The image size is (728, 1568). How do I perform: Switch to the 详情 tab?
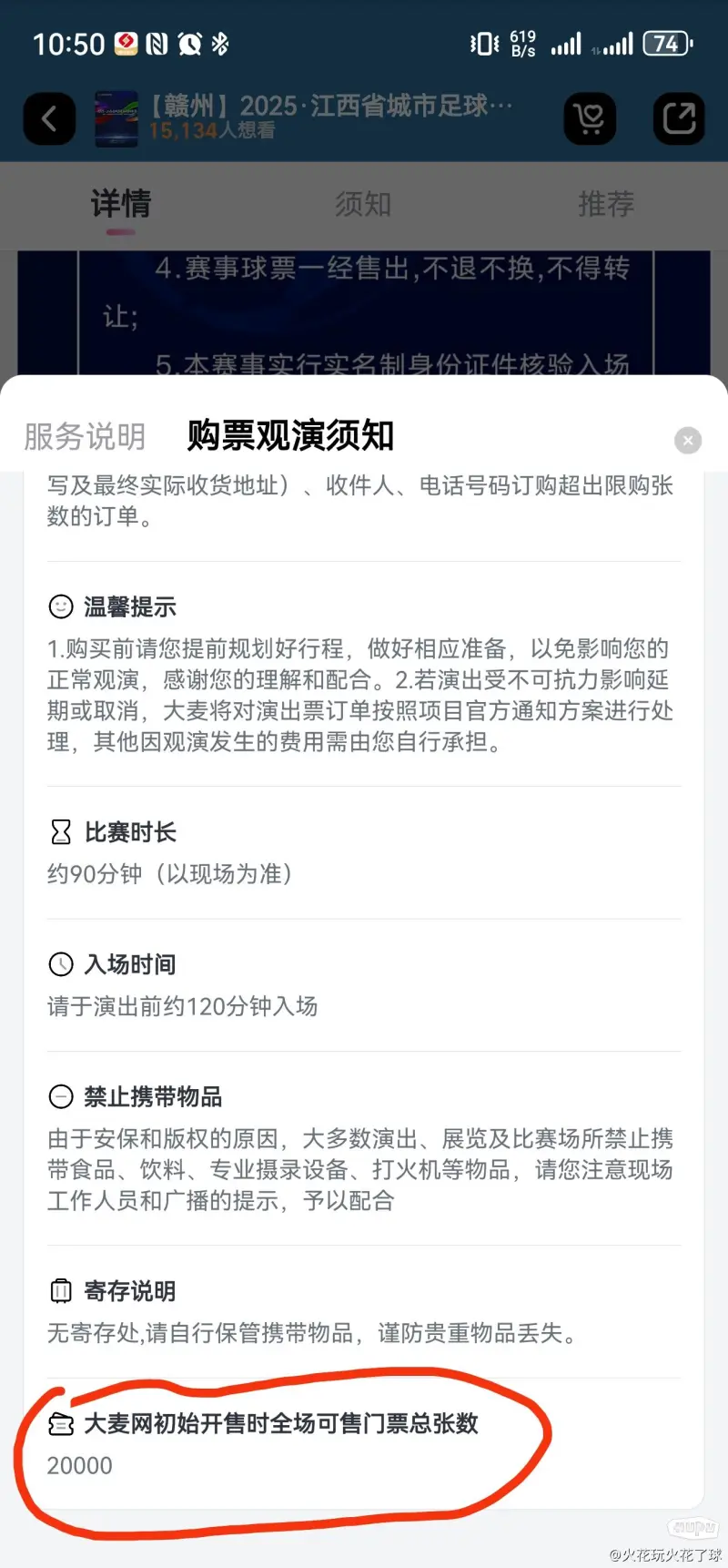coord(121,204)
